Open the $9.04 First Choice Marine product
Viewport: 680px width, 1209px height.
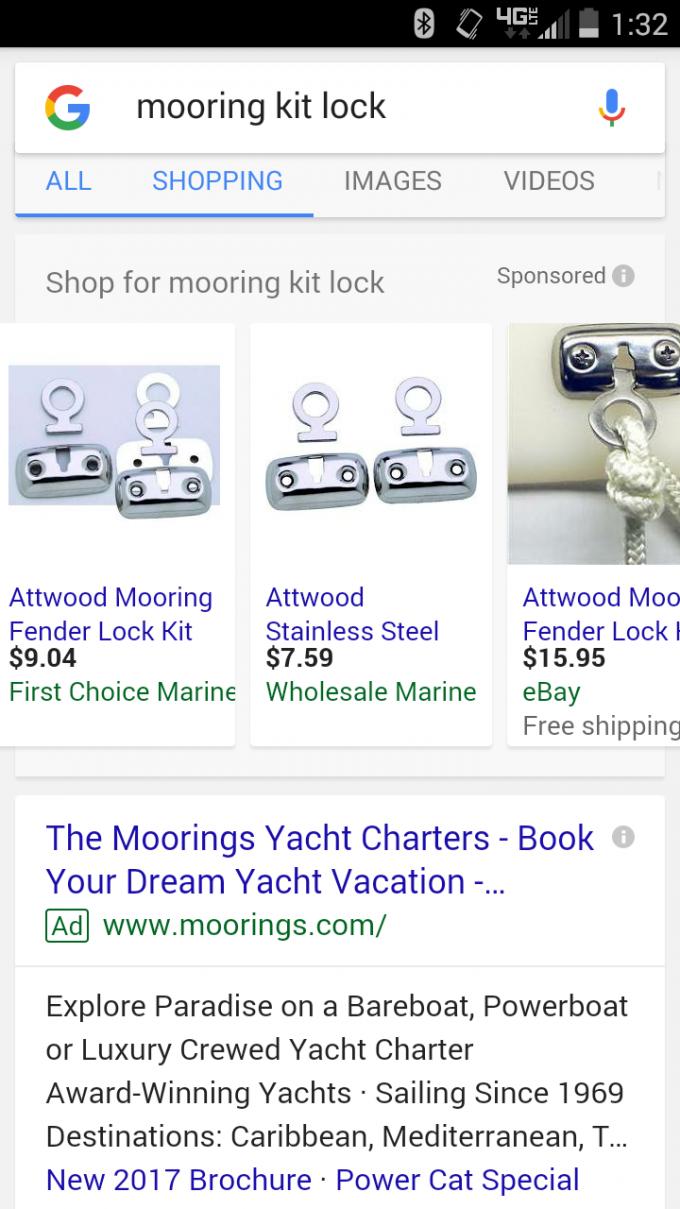pos(117,534)
